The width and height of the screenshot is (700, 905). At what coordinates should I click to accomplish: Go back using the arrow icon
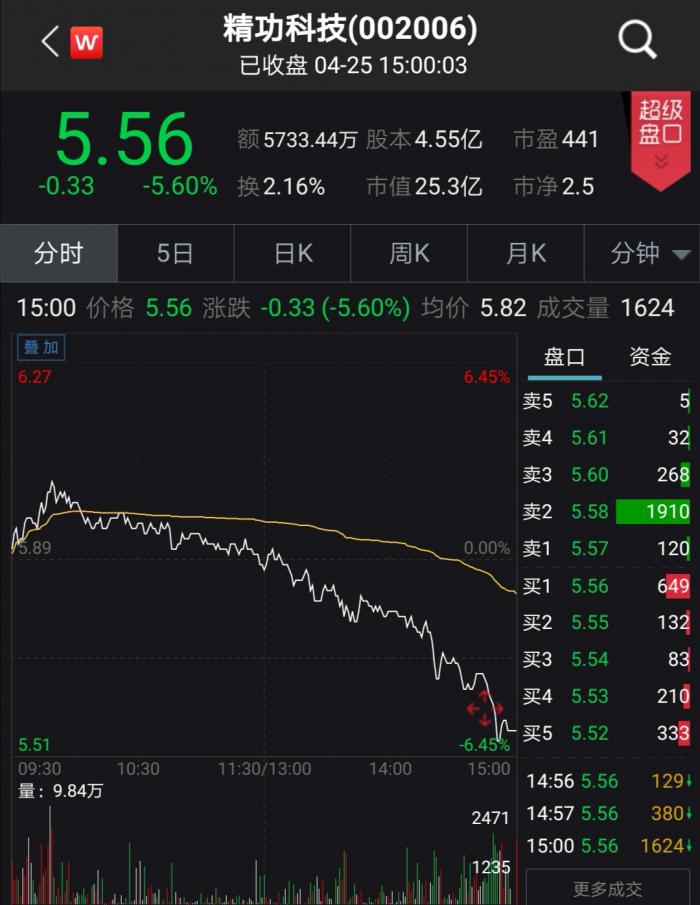[49, 41]
